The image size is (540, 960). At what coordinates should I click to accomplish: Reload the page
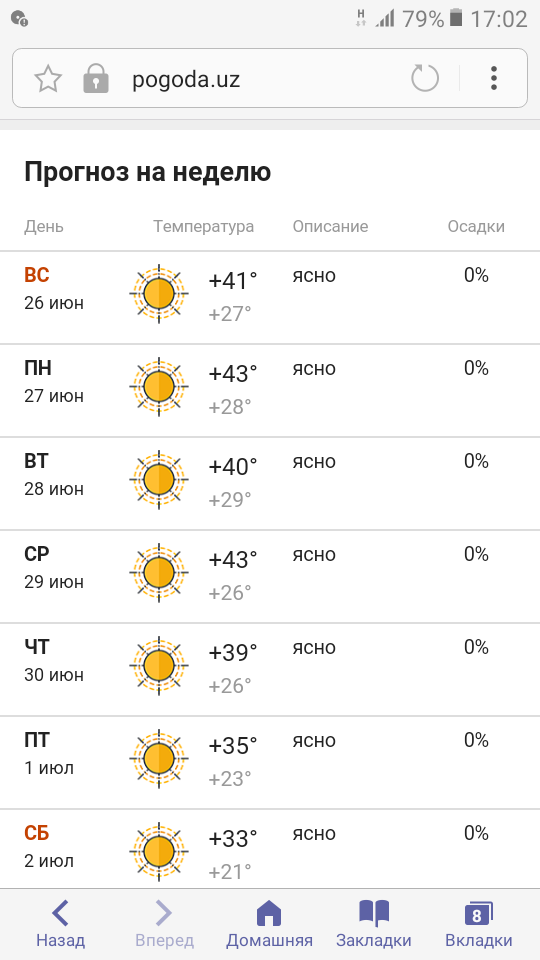point(425,78)
